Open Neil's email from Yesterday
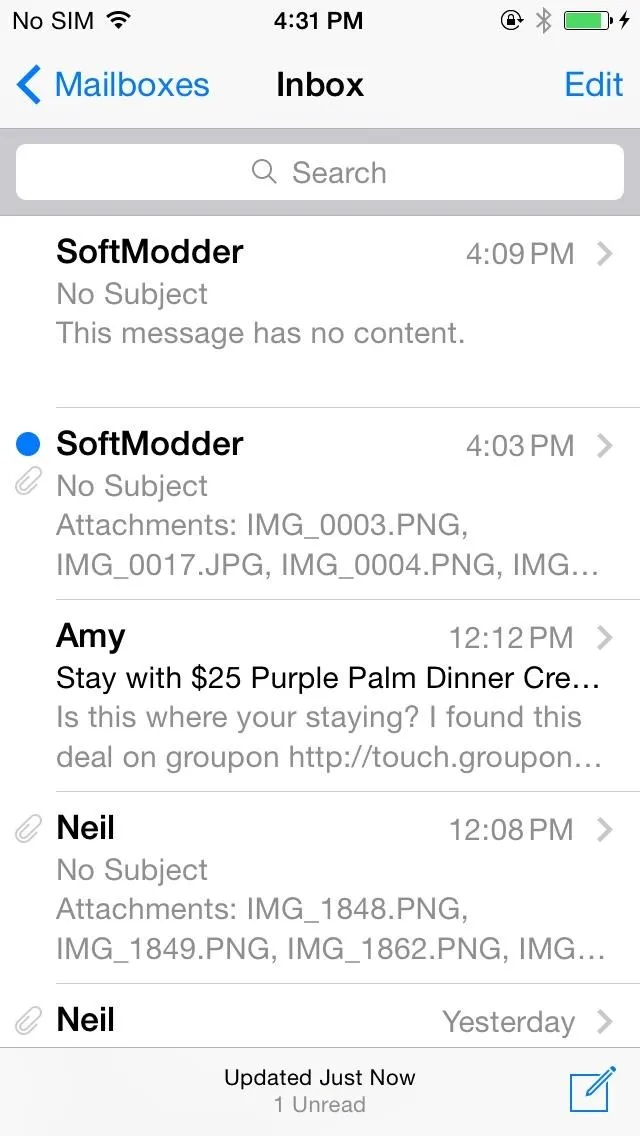 (320, 1015)
